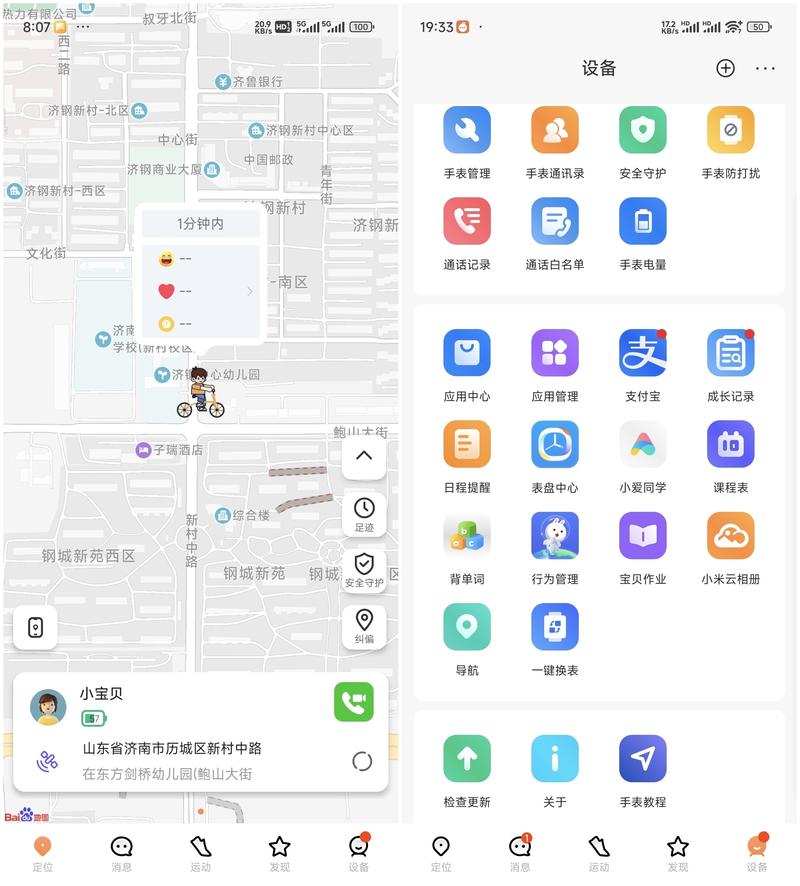This screenshot has height=886, width=800.
Task: Refresh the location with the circular icon
Action: [x=362, y=761]
